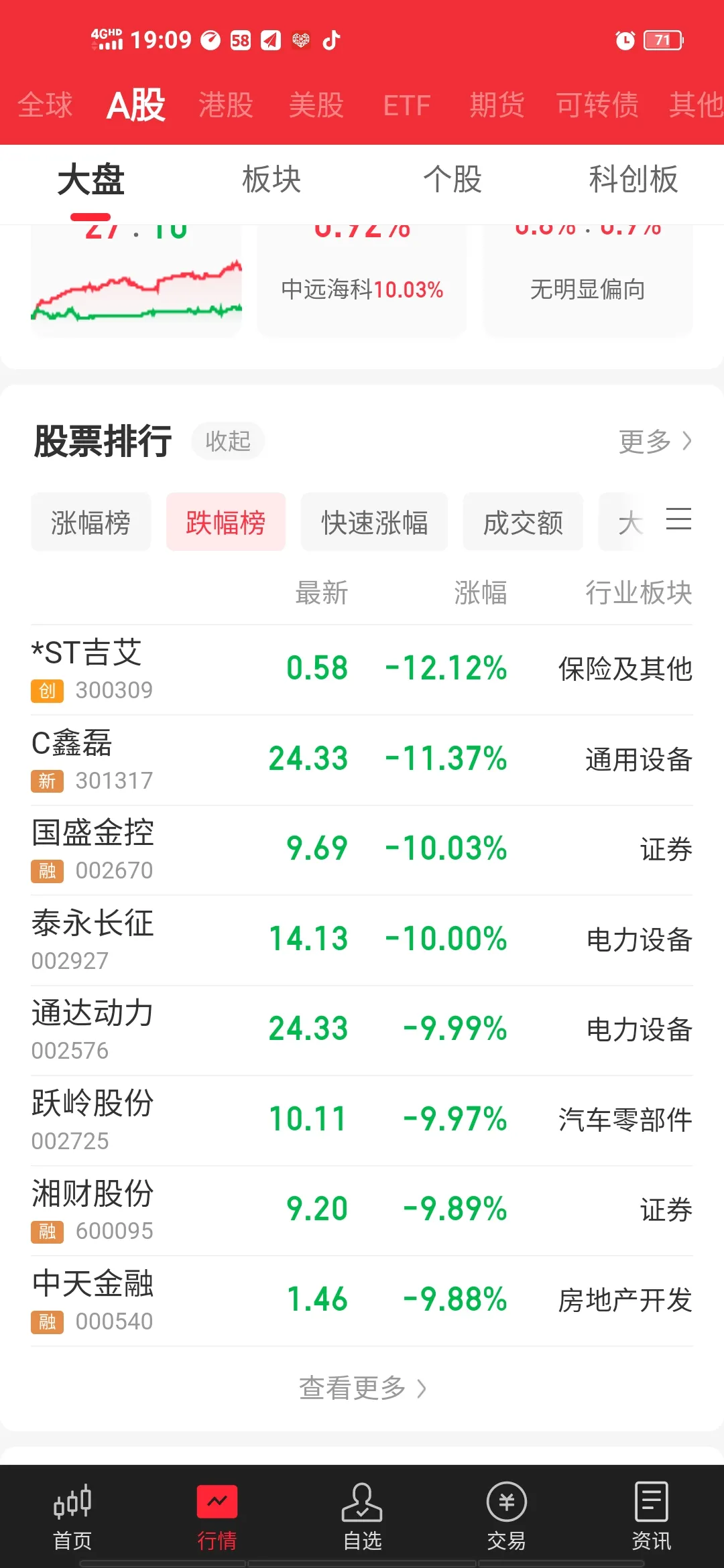Open the 自选 watchlist tab
This screenshot has height=1568, width=724.
(x=362, y=1517)
